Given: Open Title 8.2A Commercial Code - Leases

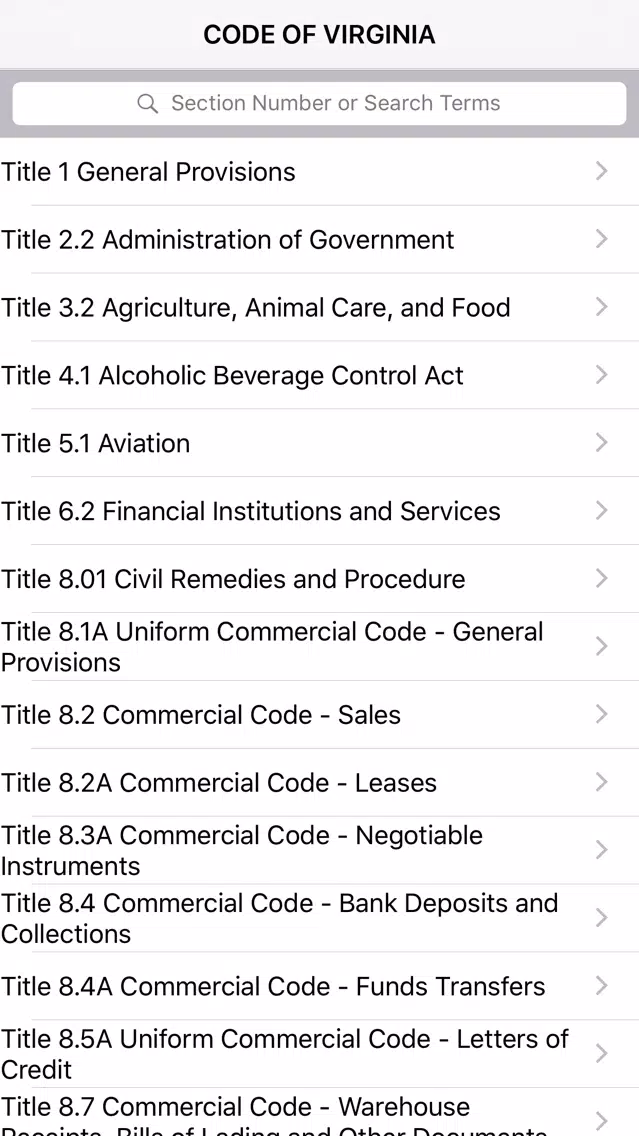Looking at the screenshot, I should coord(320,782).
